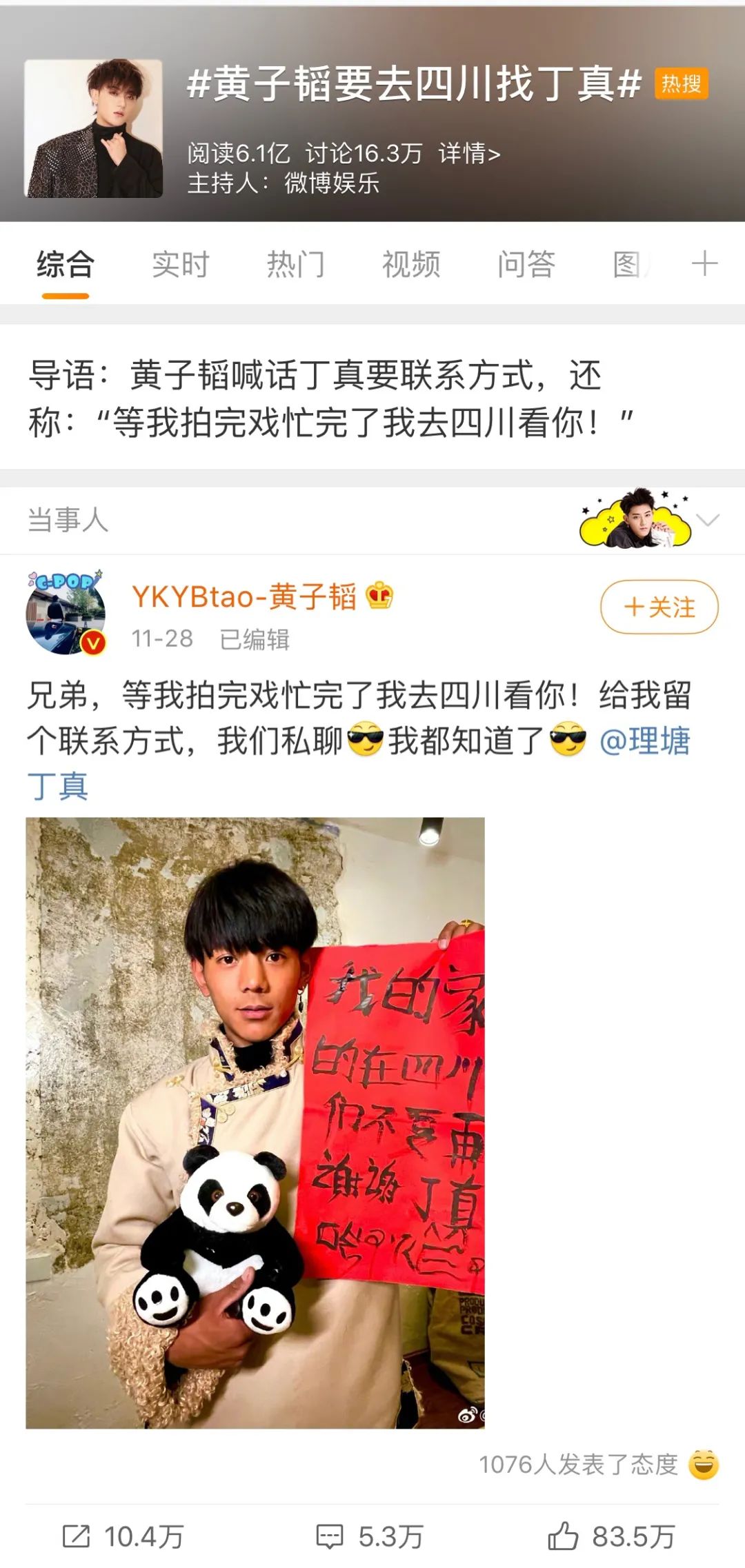745x1568 pixels.
Task: Open the 5.3万 comments on the post
Action: [x=369, y=1536]
